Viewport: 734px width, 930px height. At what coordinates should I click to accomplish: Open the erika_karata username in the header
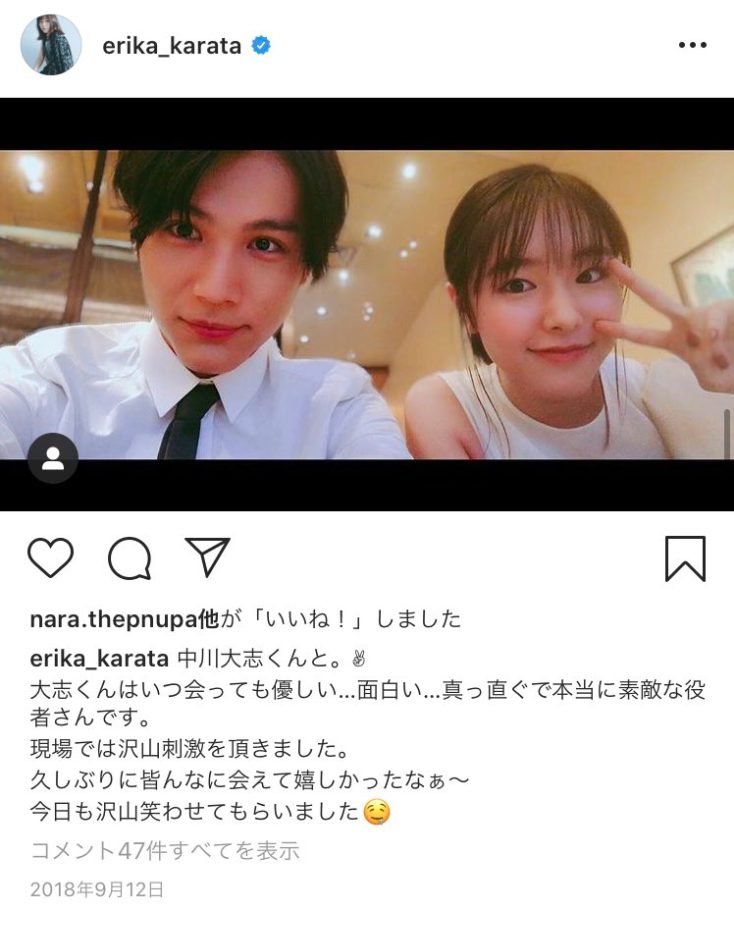click(171, 45)
